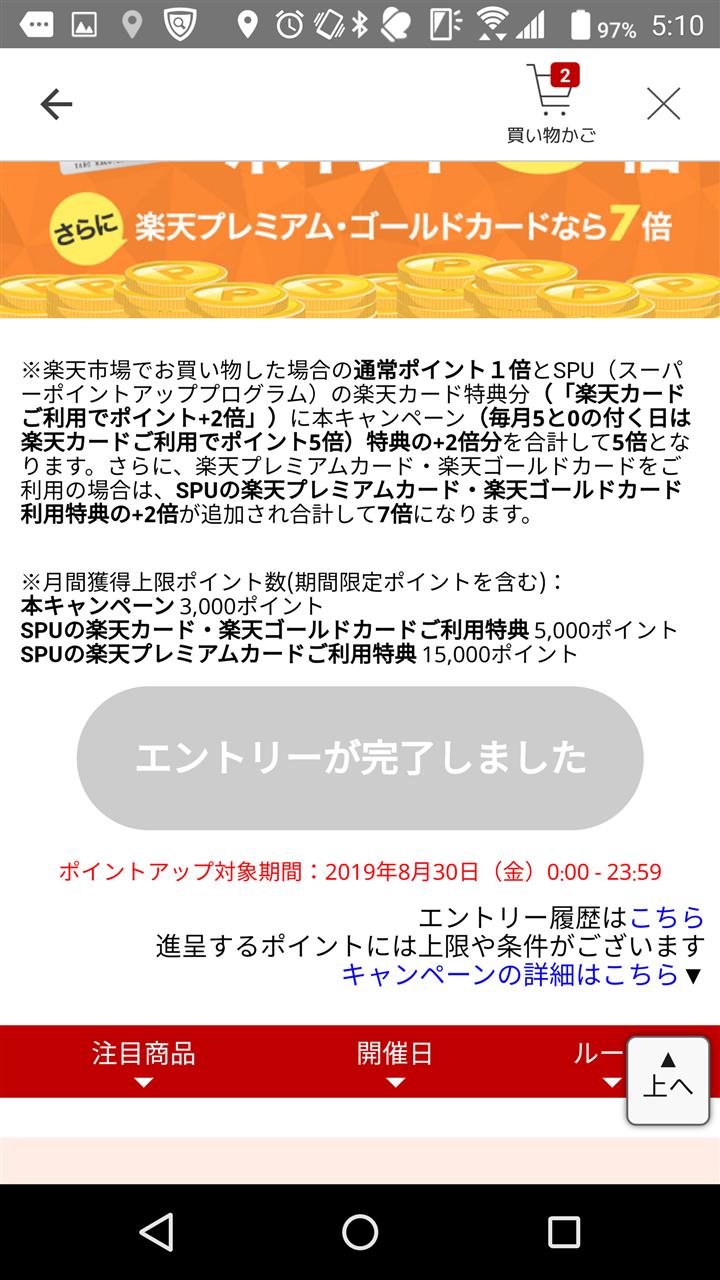720x1280 pixels.
Task: Jump to the ルール section
Action: [598, 1060]
